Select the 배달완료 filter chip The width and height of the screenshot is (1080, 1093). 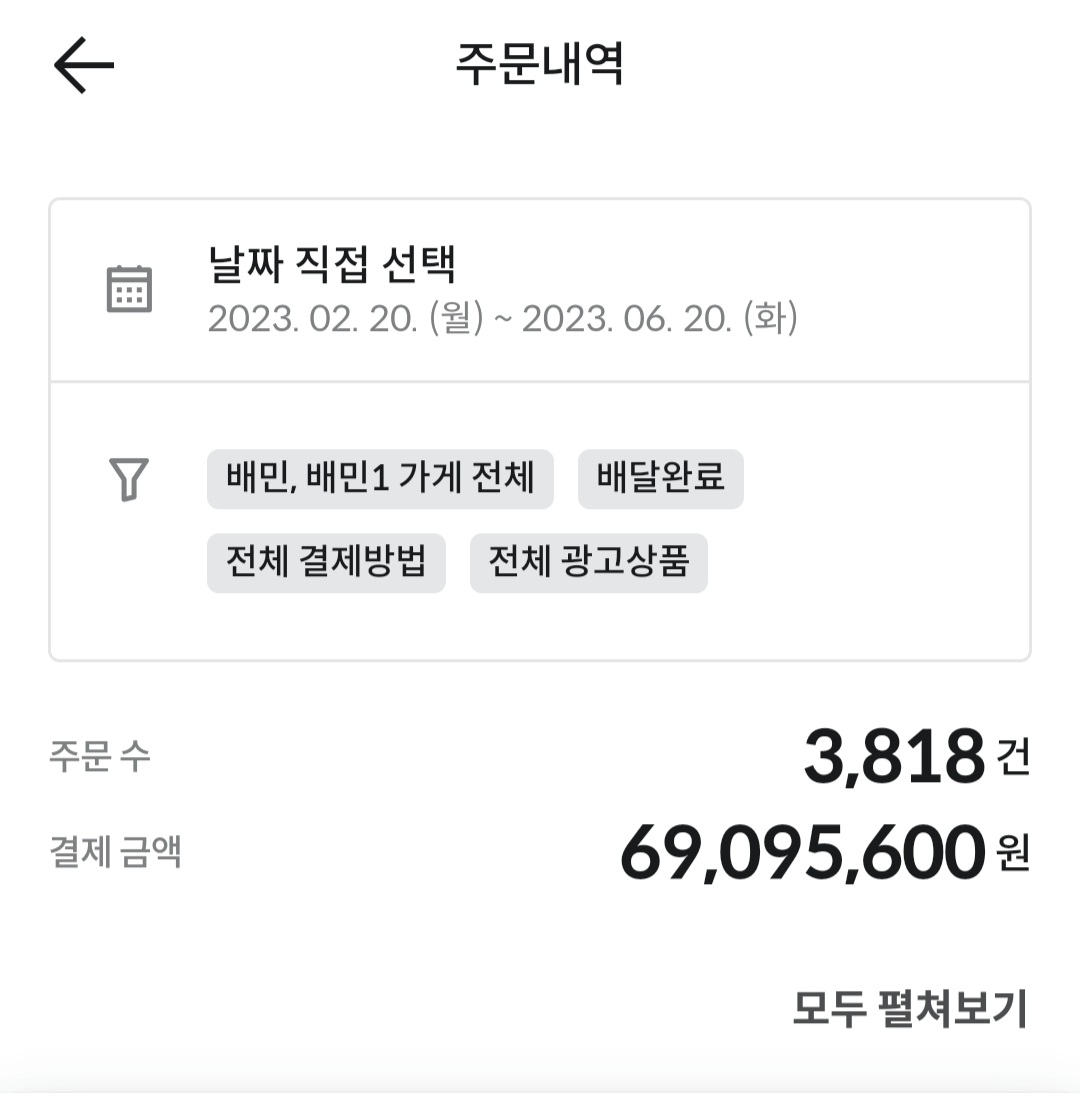(660, 479)
